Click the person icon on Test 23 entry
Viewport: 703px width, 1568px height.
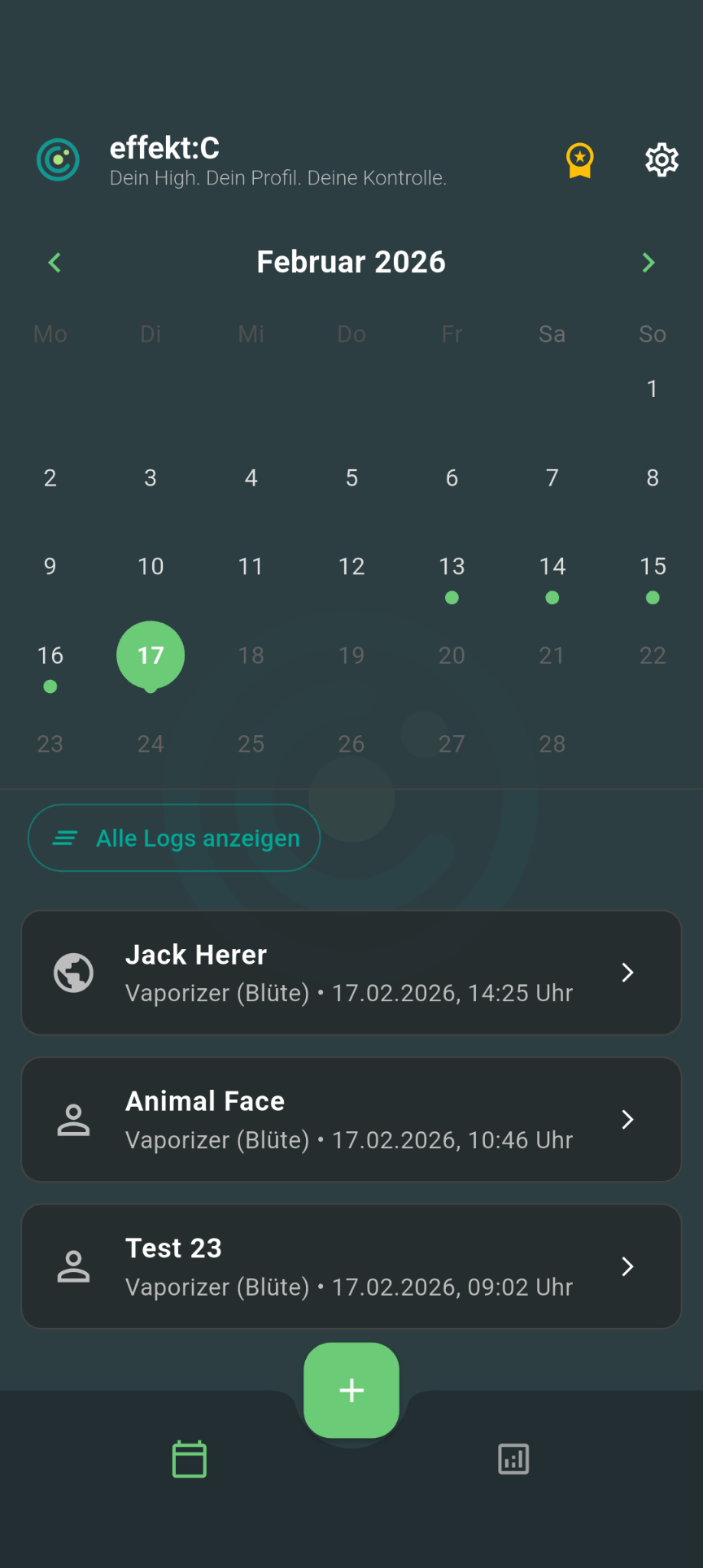coord(74,1266)
